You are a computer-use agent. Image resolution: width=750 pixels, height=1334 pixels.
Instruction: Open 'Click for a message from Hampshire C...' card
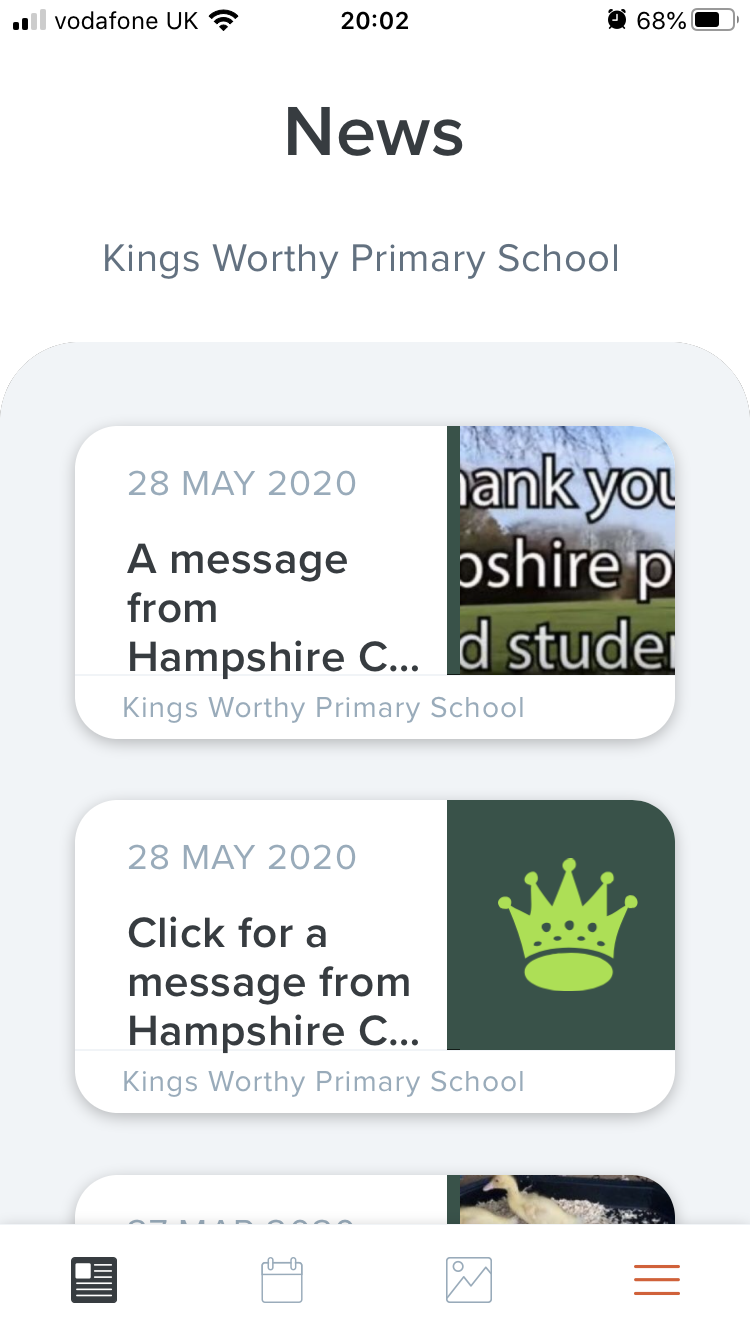coord(375,956)
